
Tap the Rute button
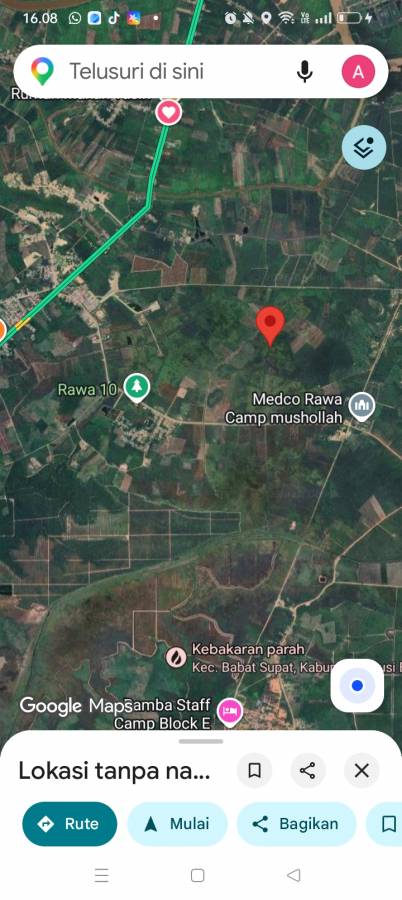point(69,824)
